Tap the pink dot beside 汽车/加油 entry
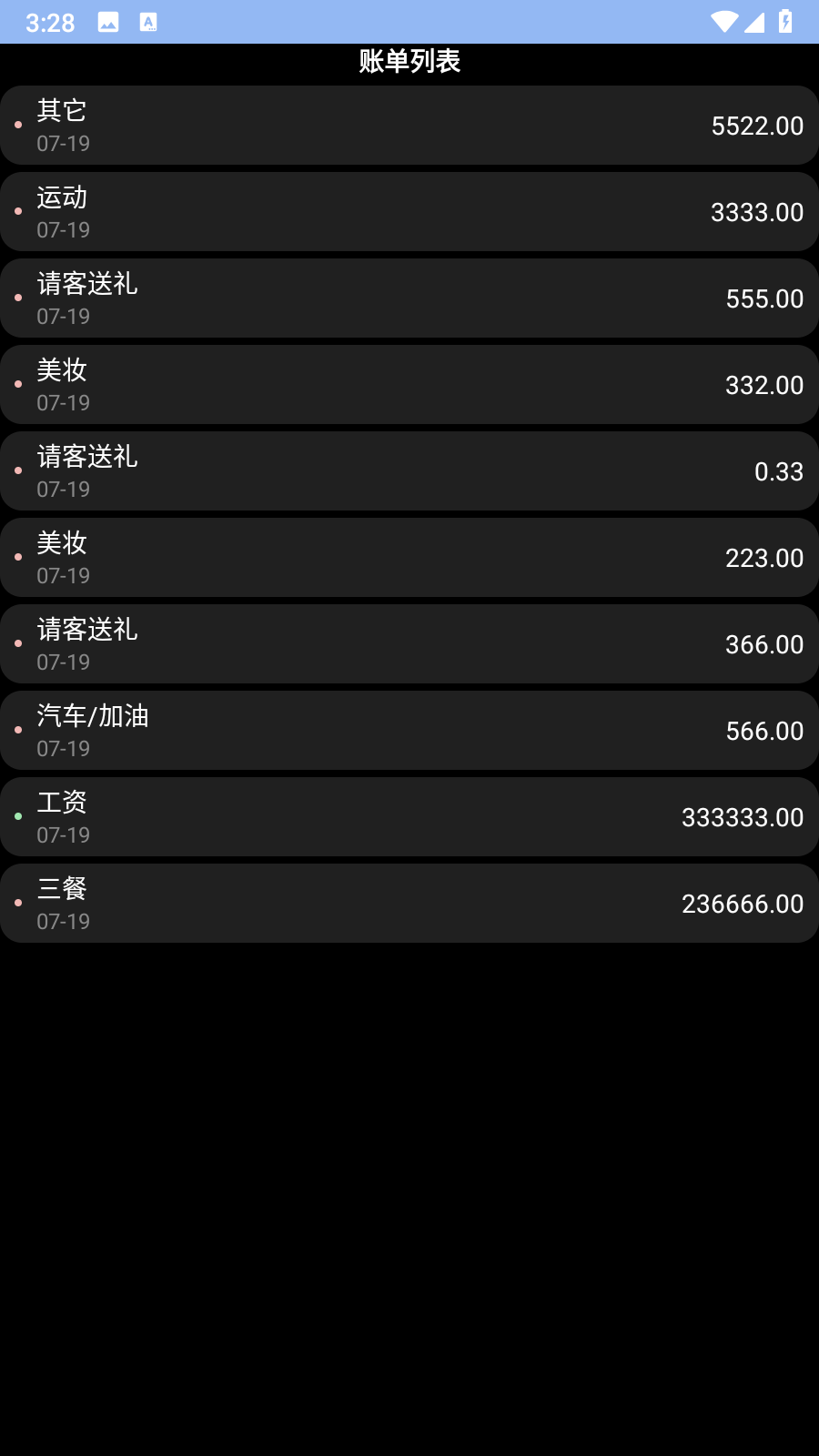 pos(17,730)
